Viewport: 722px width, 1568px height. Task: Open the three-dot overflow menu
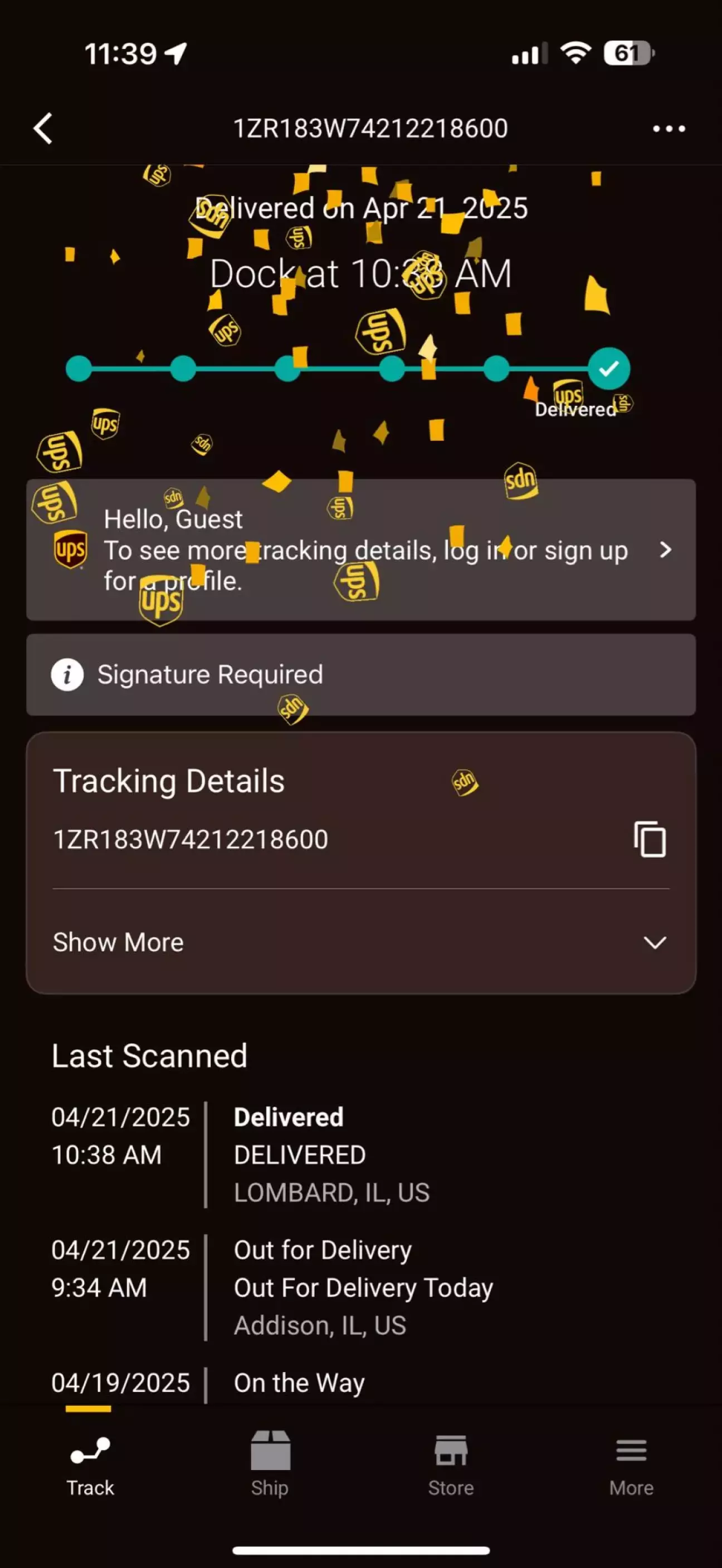pyautogui.click(x=669, y=129)
